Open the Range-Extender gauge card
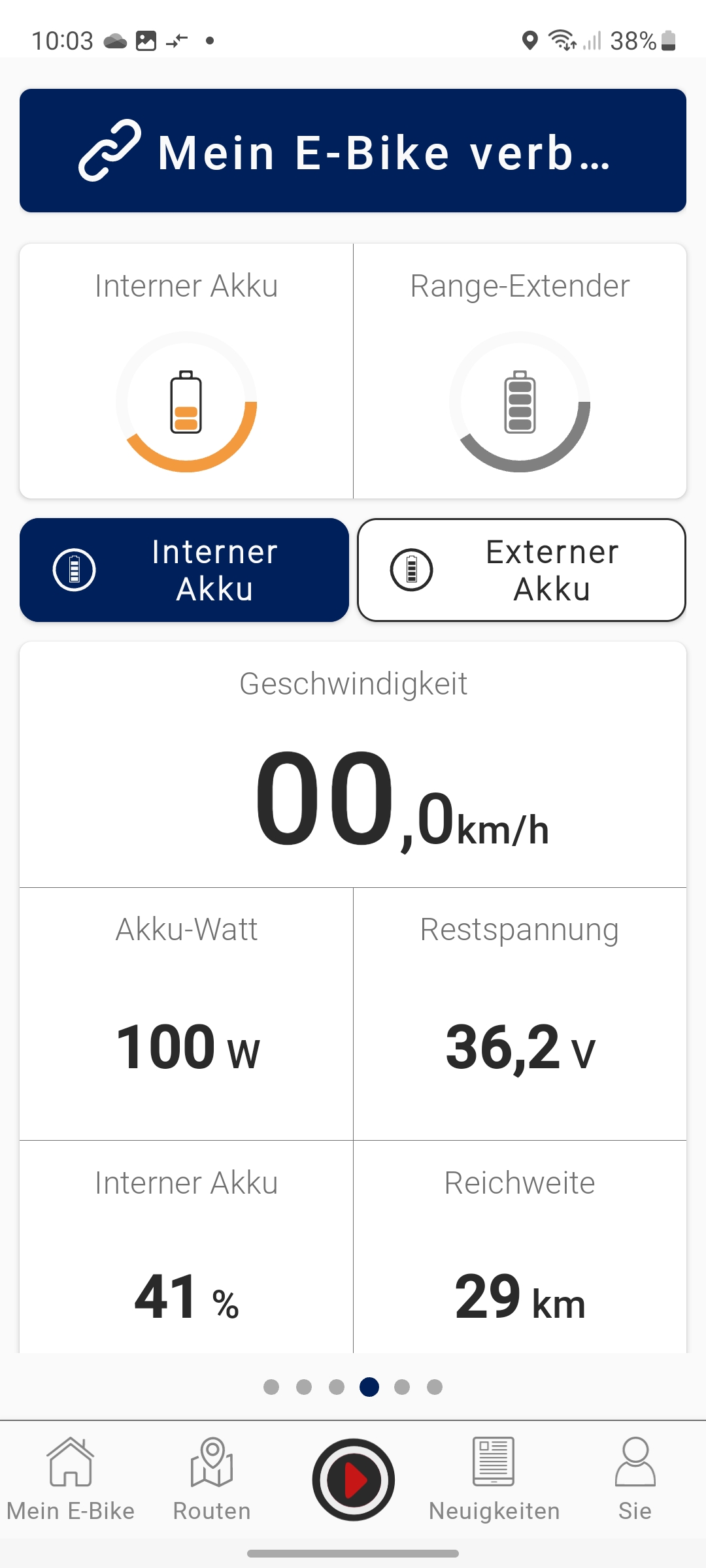The width and height of the screenshot is (706, 1568). coord(520,371)
